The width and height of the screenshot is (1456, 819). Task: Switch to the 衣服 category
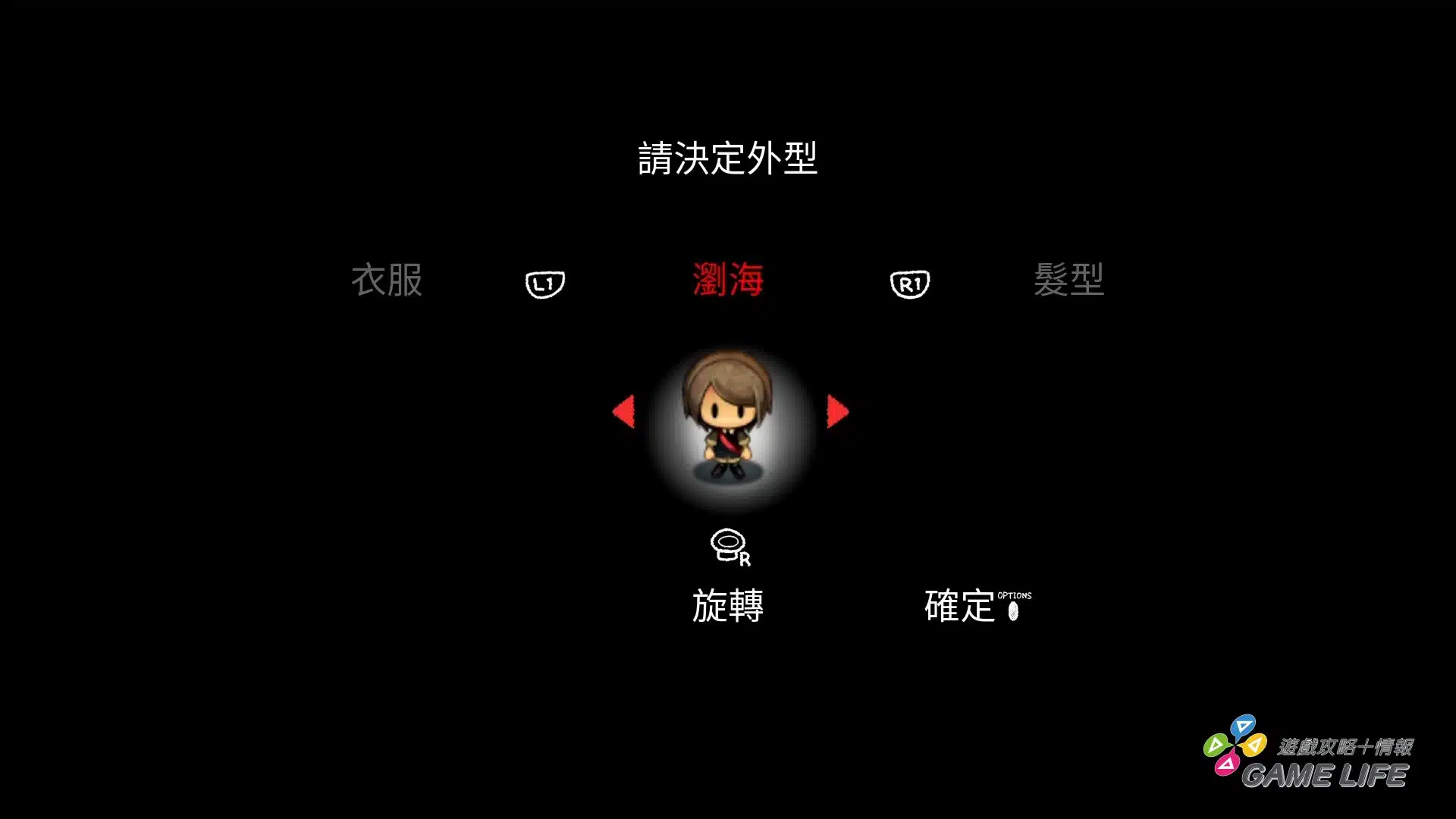tap(387, 280)
